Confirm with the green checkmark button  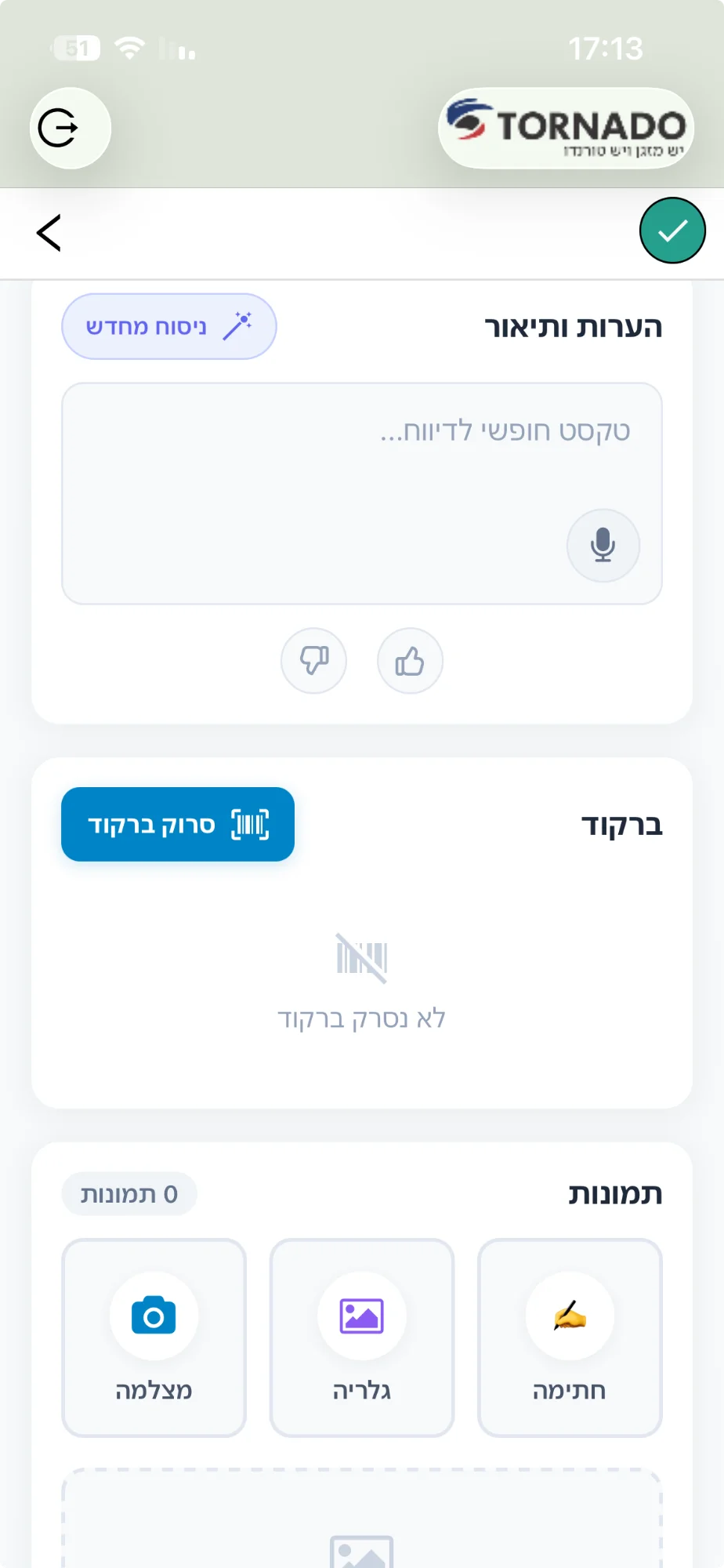point(672,231)
